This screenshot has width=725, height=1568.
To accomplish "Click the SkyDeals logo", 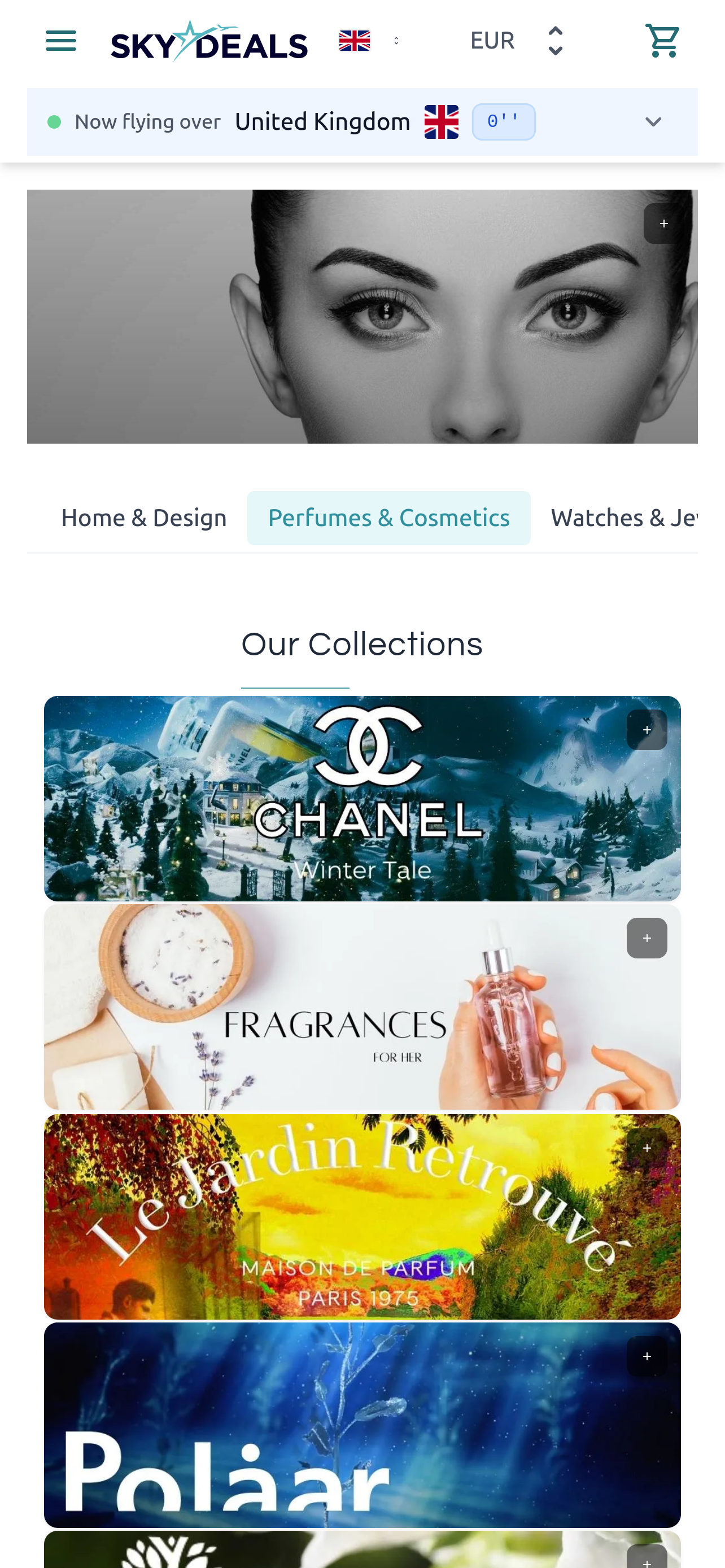I will coord(209,40).
